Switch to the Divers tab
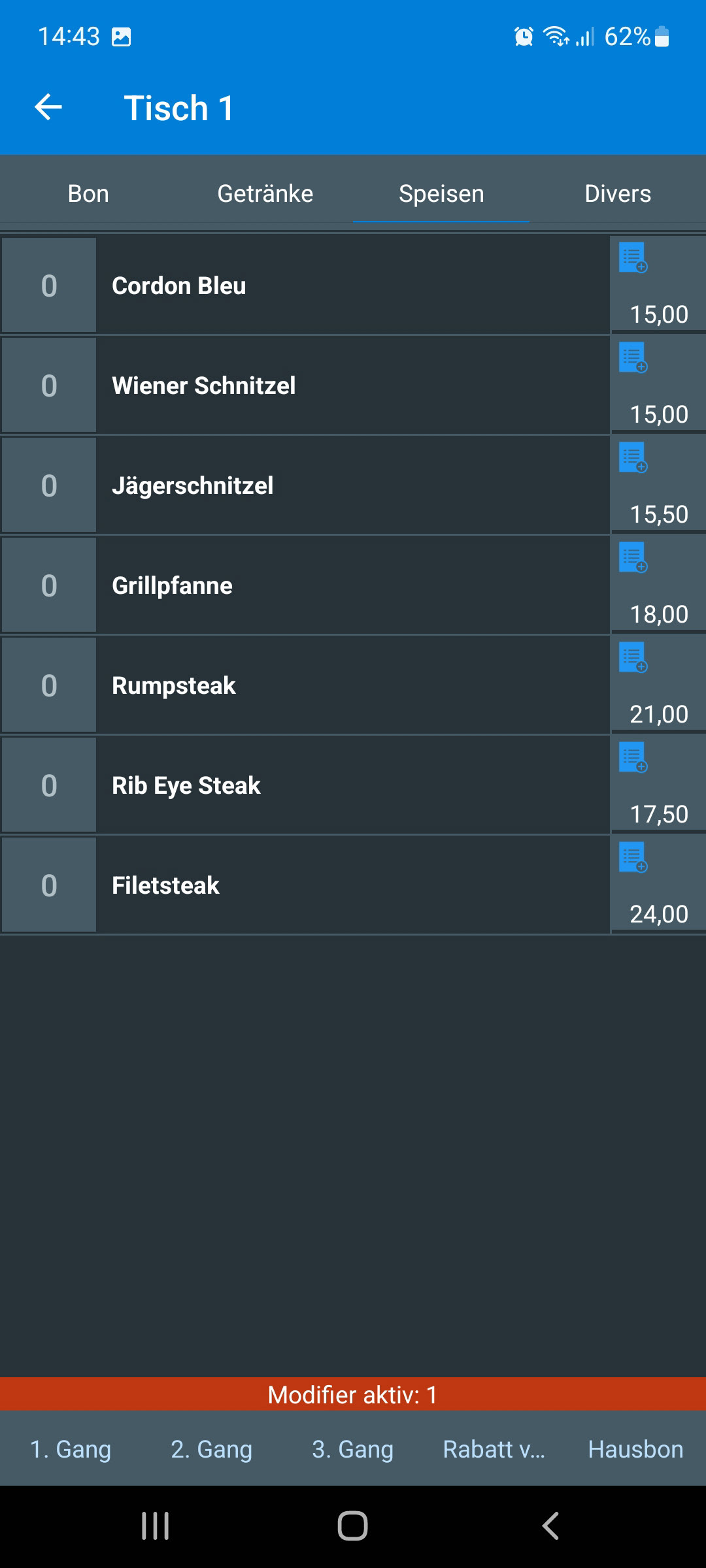706x1568 pixels. 617,193
